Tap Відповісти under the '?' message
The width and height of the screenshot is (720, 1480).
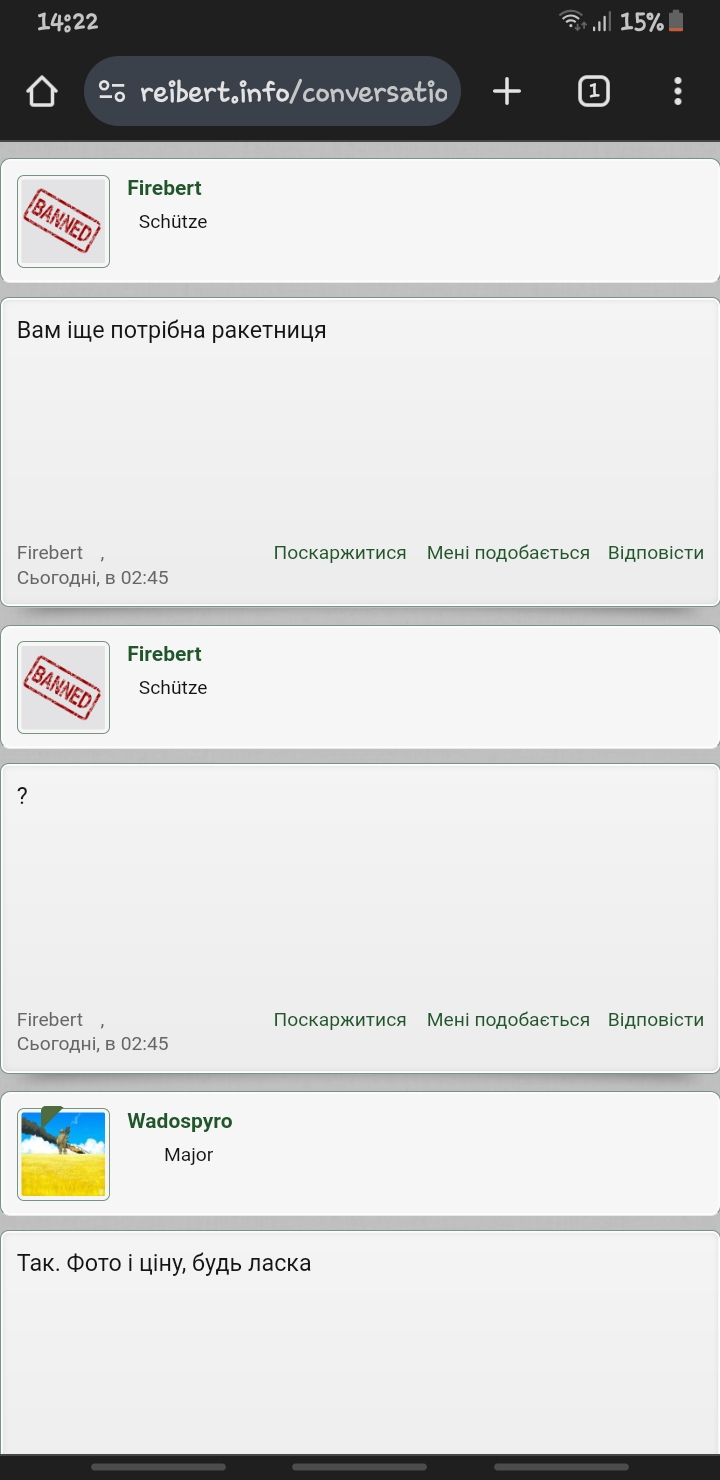656,1020
